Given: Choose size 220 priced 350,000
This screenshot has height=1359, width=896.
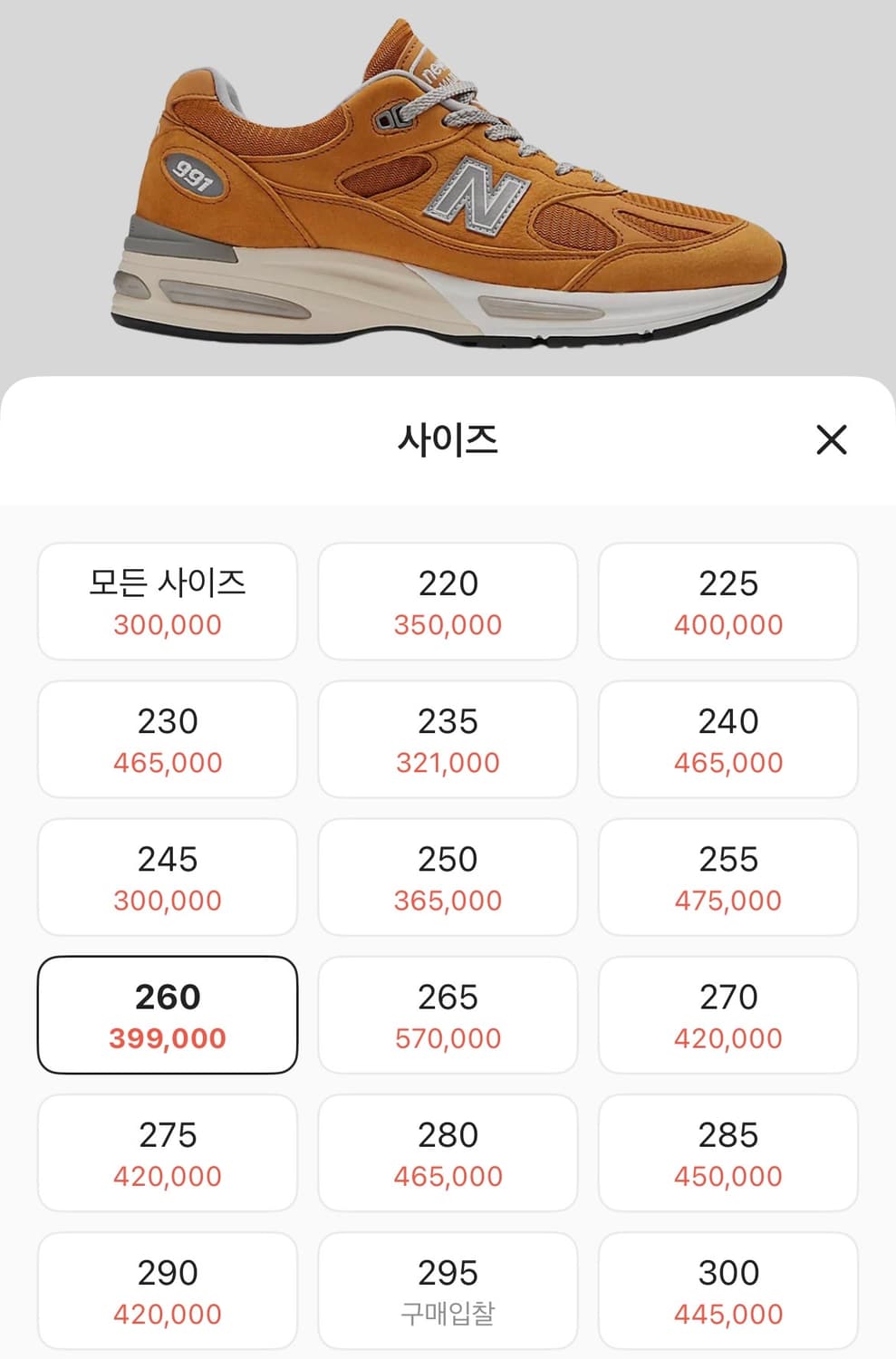Looking at the screenshot, I should [448, 601].
